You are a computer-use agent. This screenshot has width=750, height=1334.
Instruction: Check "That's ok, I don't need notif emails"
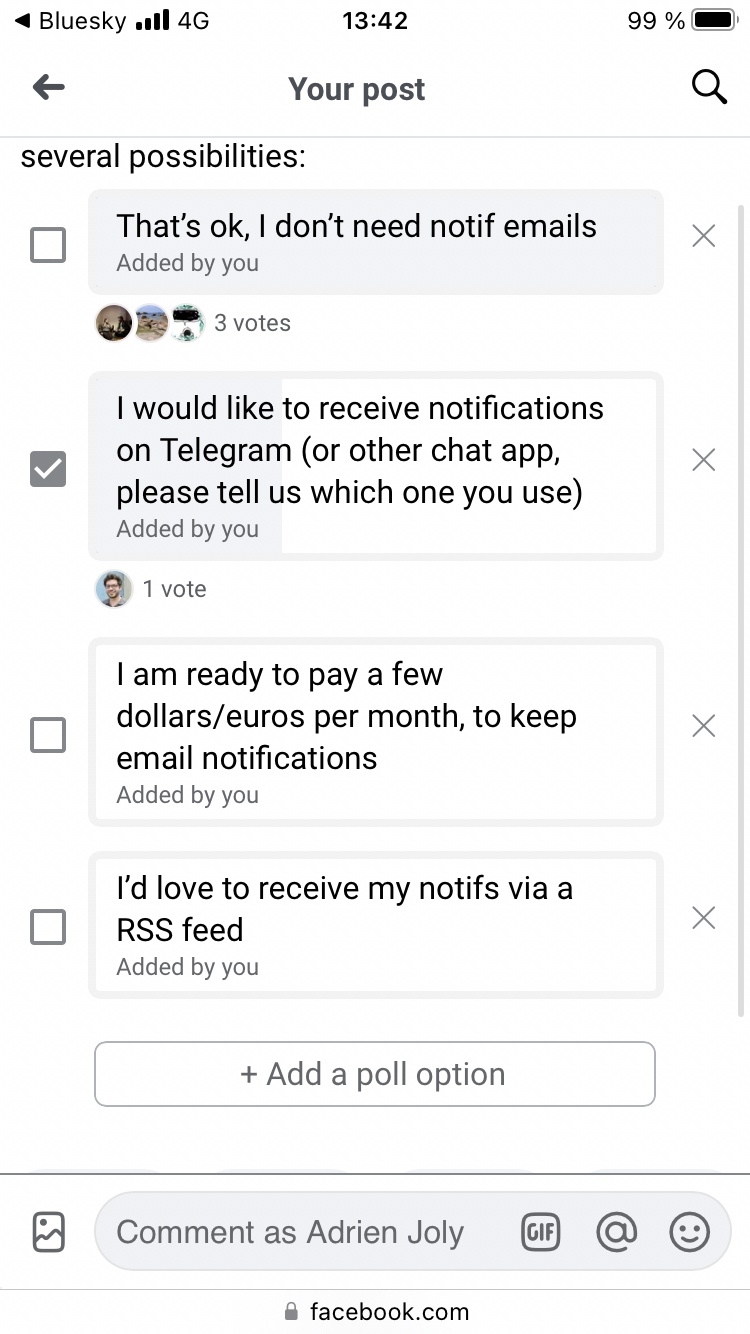pyautogui.click(x=48, y=244)
